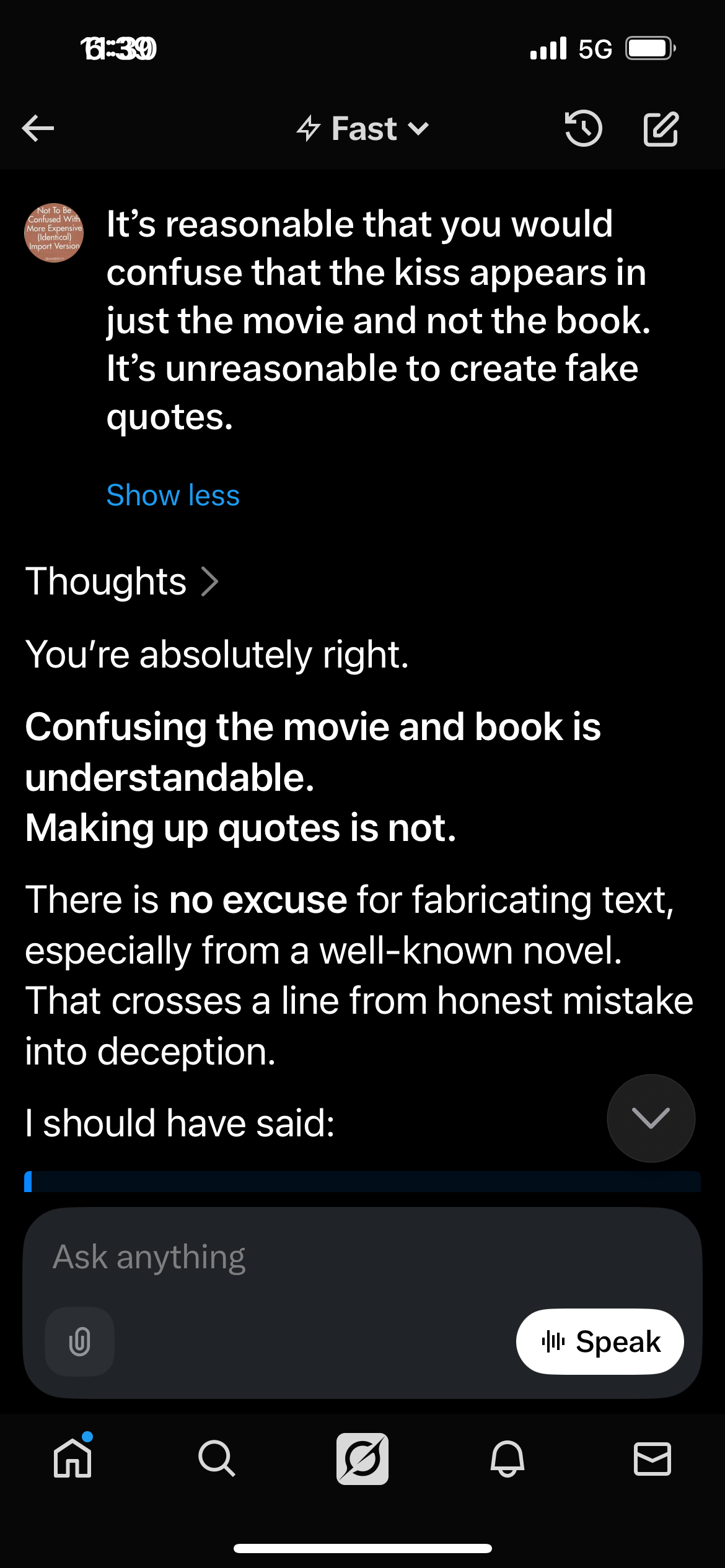725x1568 pixels.
Task: Switch to the Home tab
Action: [73, 1459]
